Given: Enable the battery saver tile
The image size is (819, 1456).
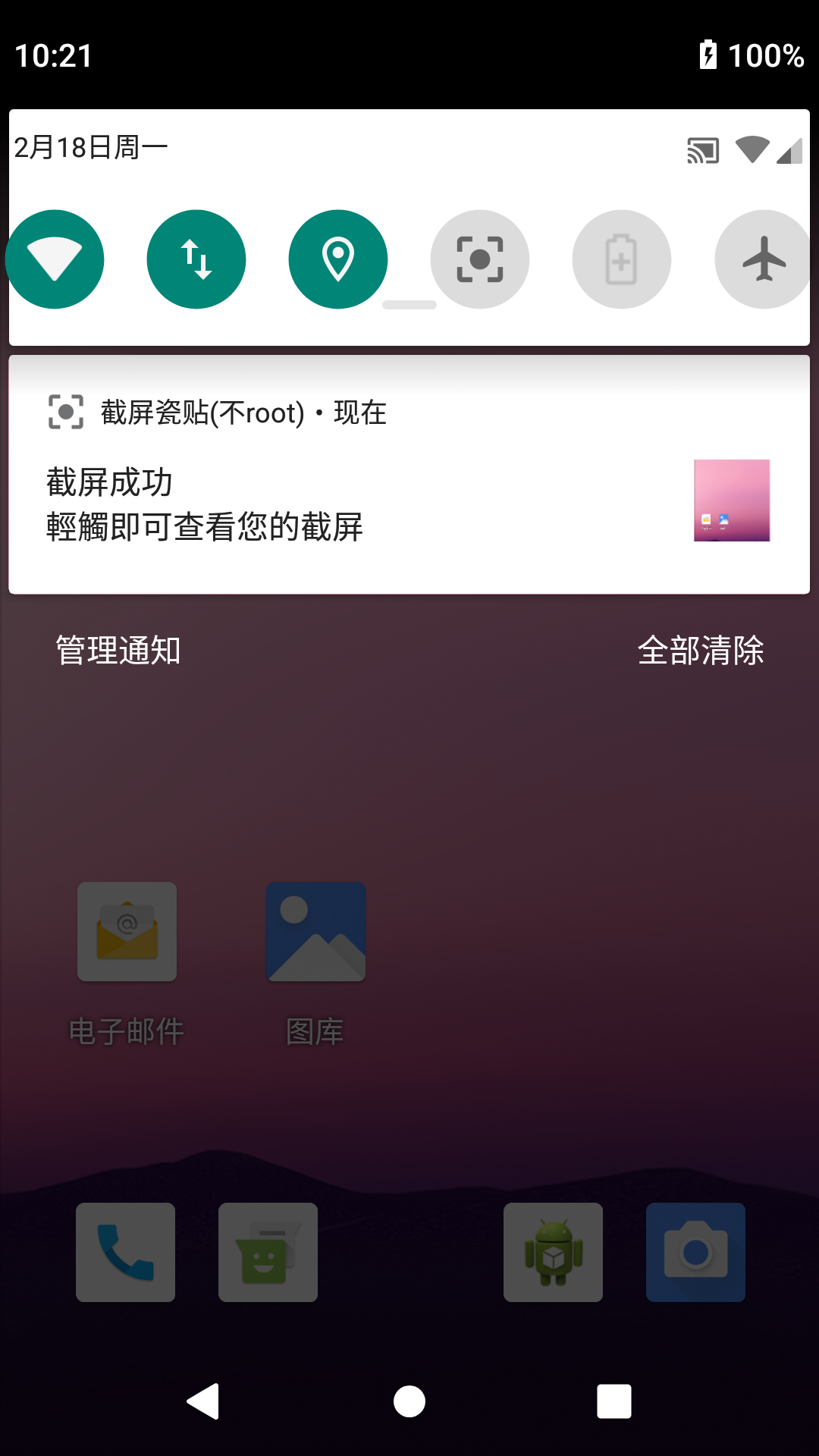Looking at the screenshot, I should click(x=622, y=259).
